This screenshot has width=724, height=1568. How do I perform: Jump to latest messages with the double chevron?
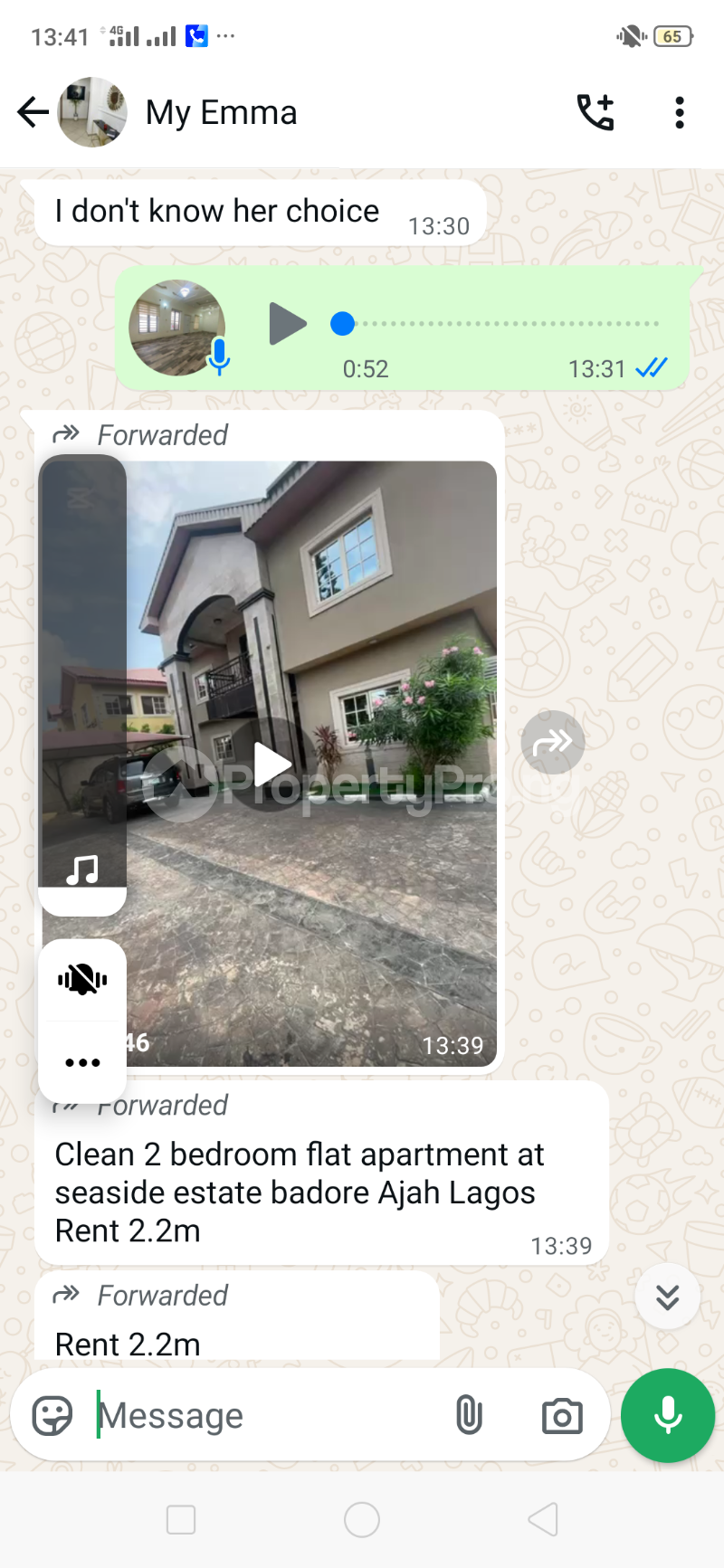[x=667, y=1296]
